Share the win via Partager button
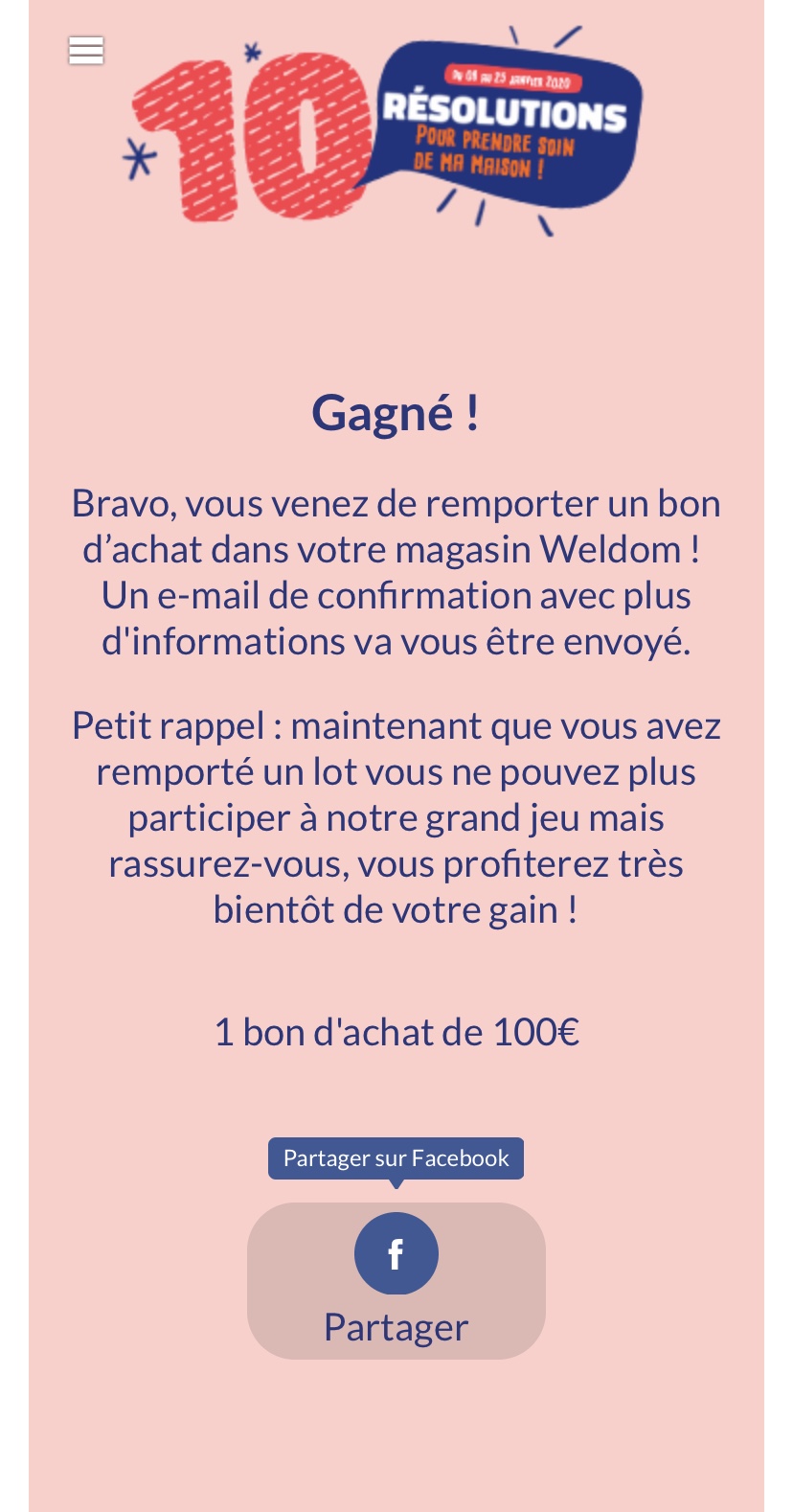The image size is (793, 1512). click(x=396, y=1280)
